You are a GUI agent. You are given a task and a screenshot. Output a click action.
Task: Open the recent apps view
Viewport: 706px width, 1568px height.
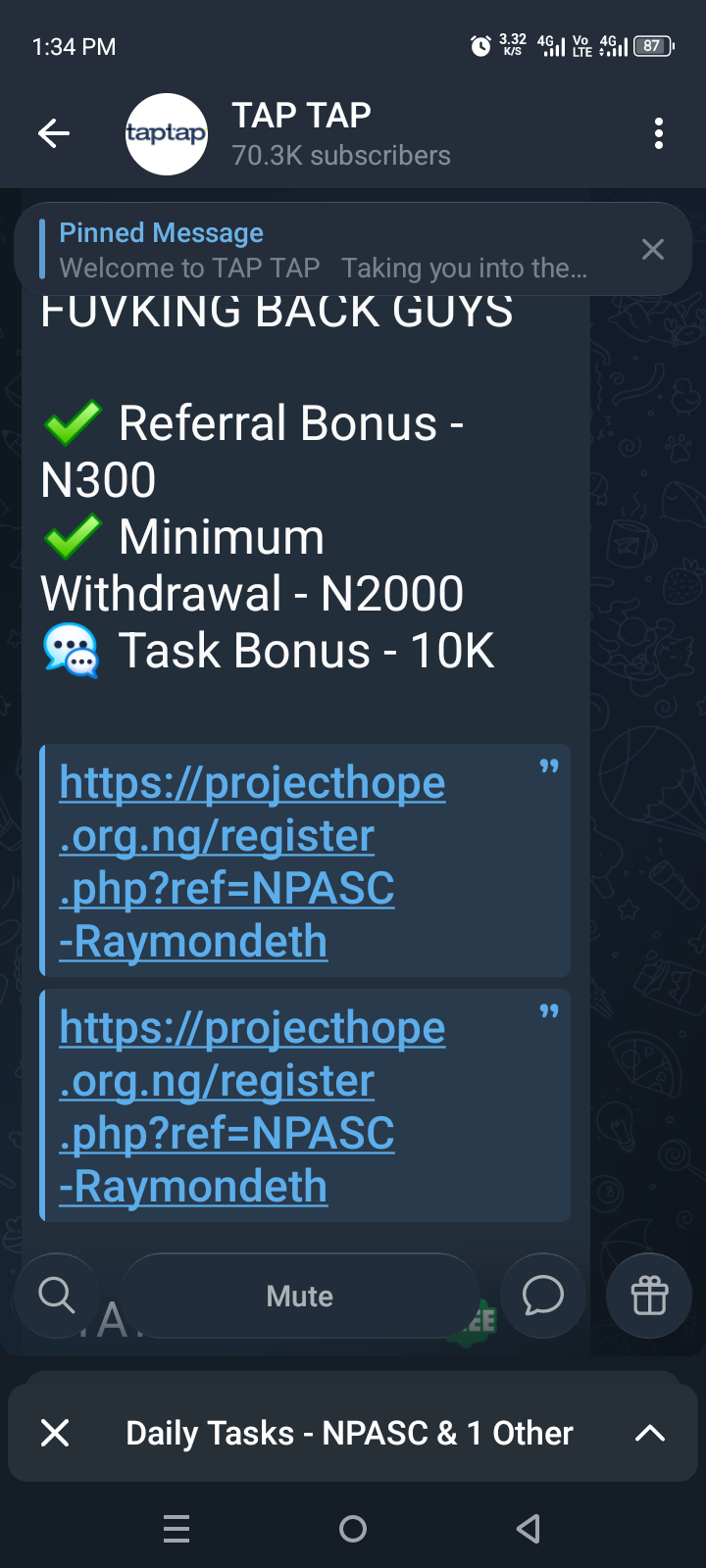point(176,1529)
